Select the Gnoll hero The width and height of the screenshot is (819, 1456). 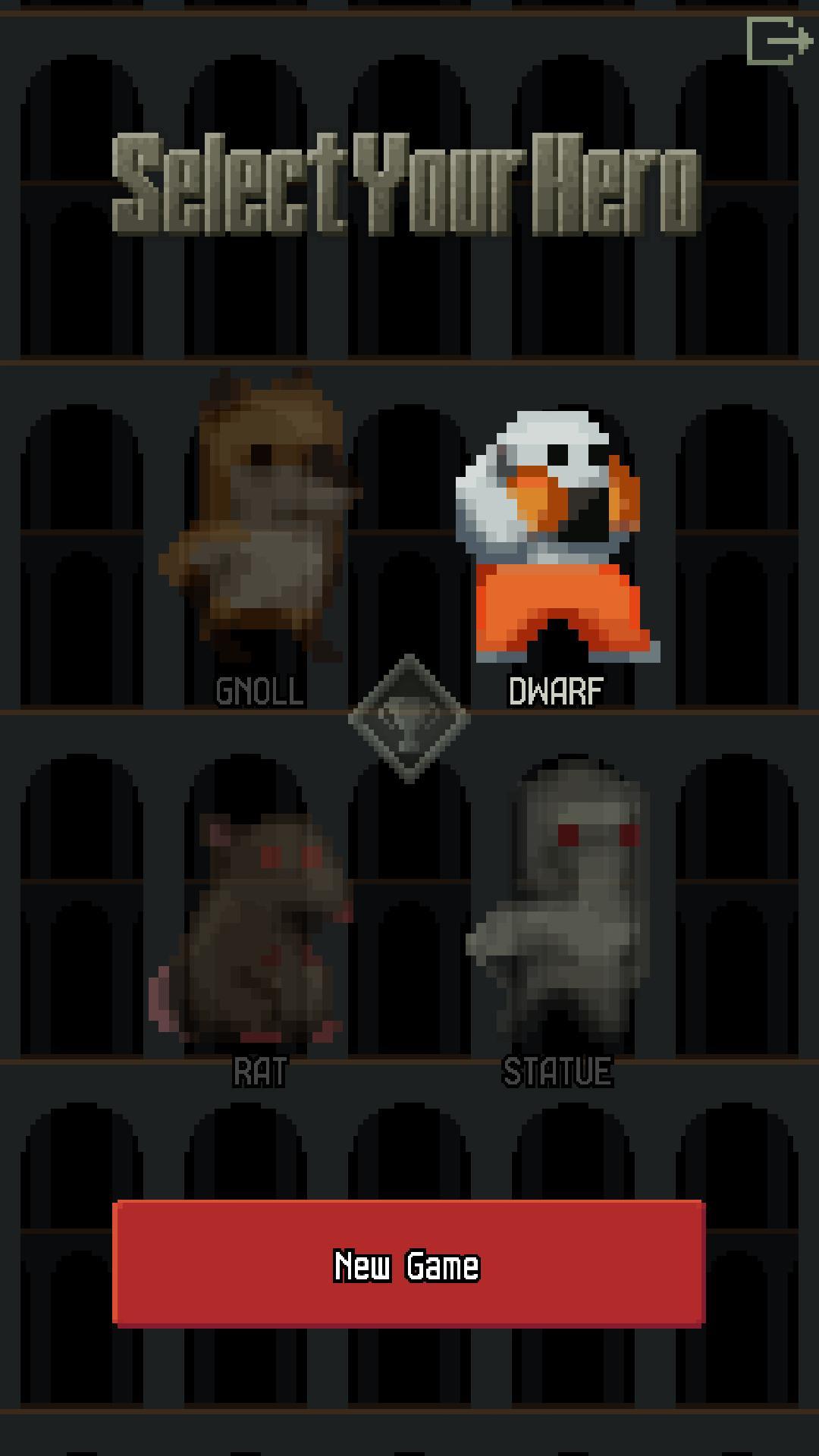pos(259,523)
